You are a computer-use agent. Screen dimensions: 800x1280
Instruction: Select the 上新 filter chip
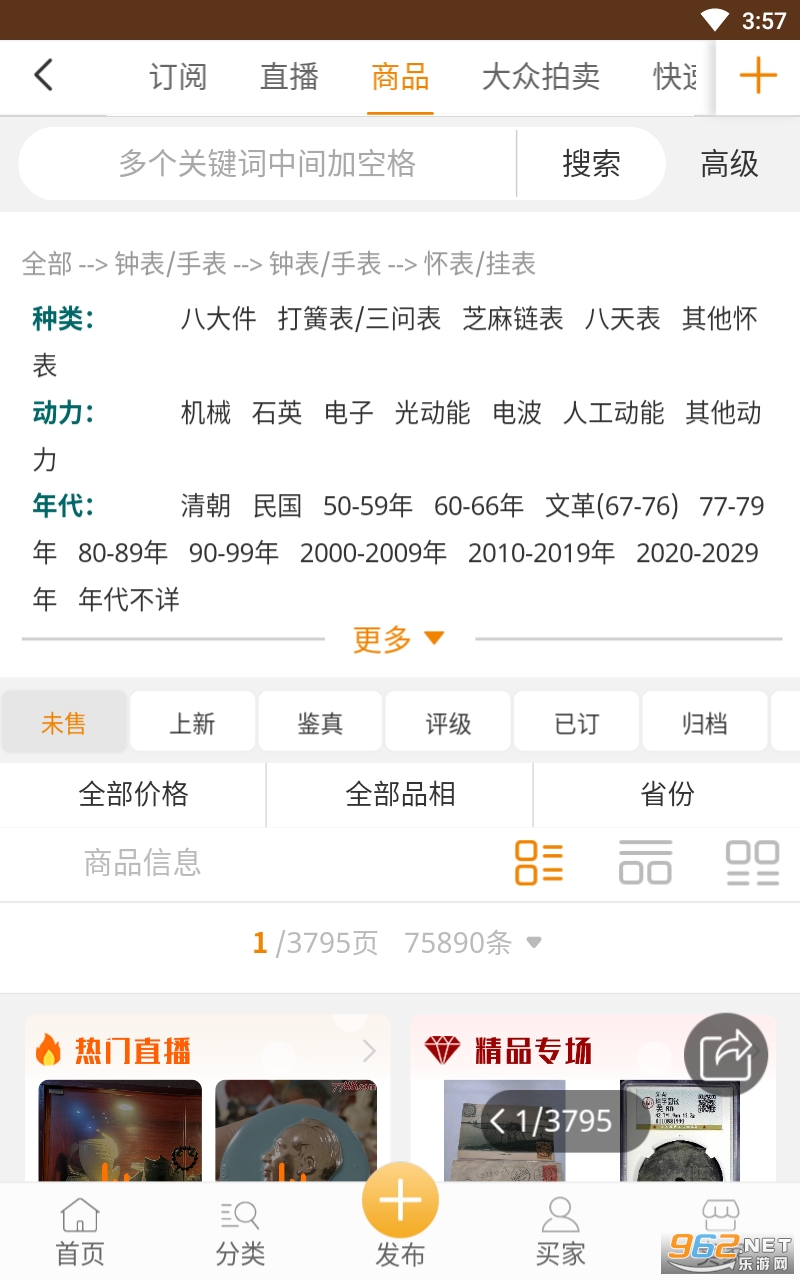(192, 723)
